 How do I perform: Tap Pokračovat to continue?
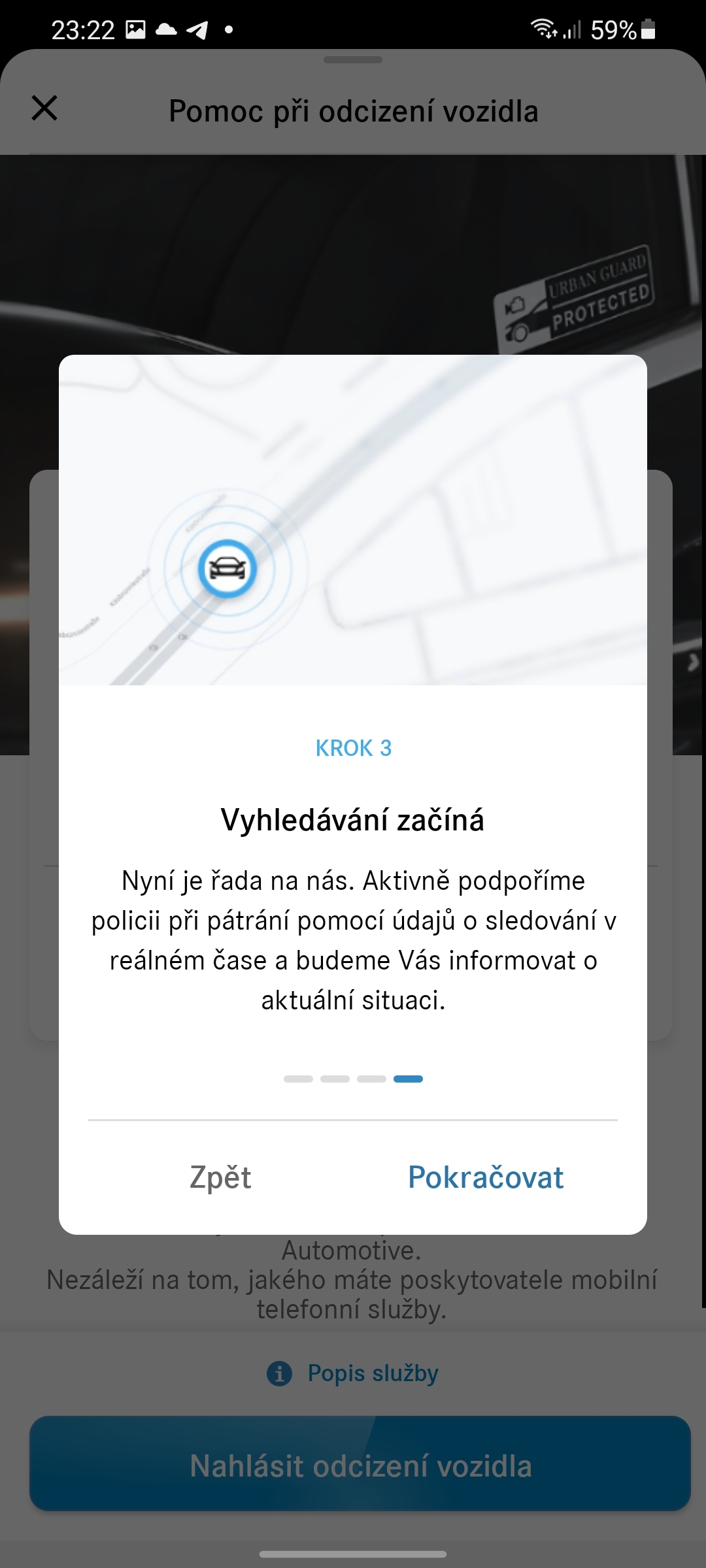(x=485, y=1177)
